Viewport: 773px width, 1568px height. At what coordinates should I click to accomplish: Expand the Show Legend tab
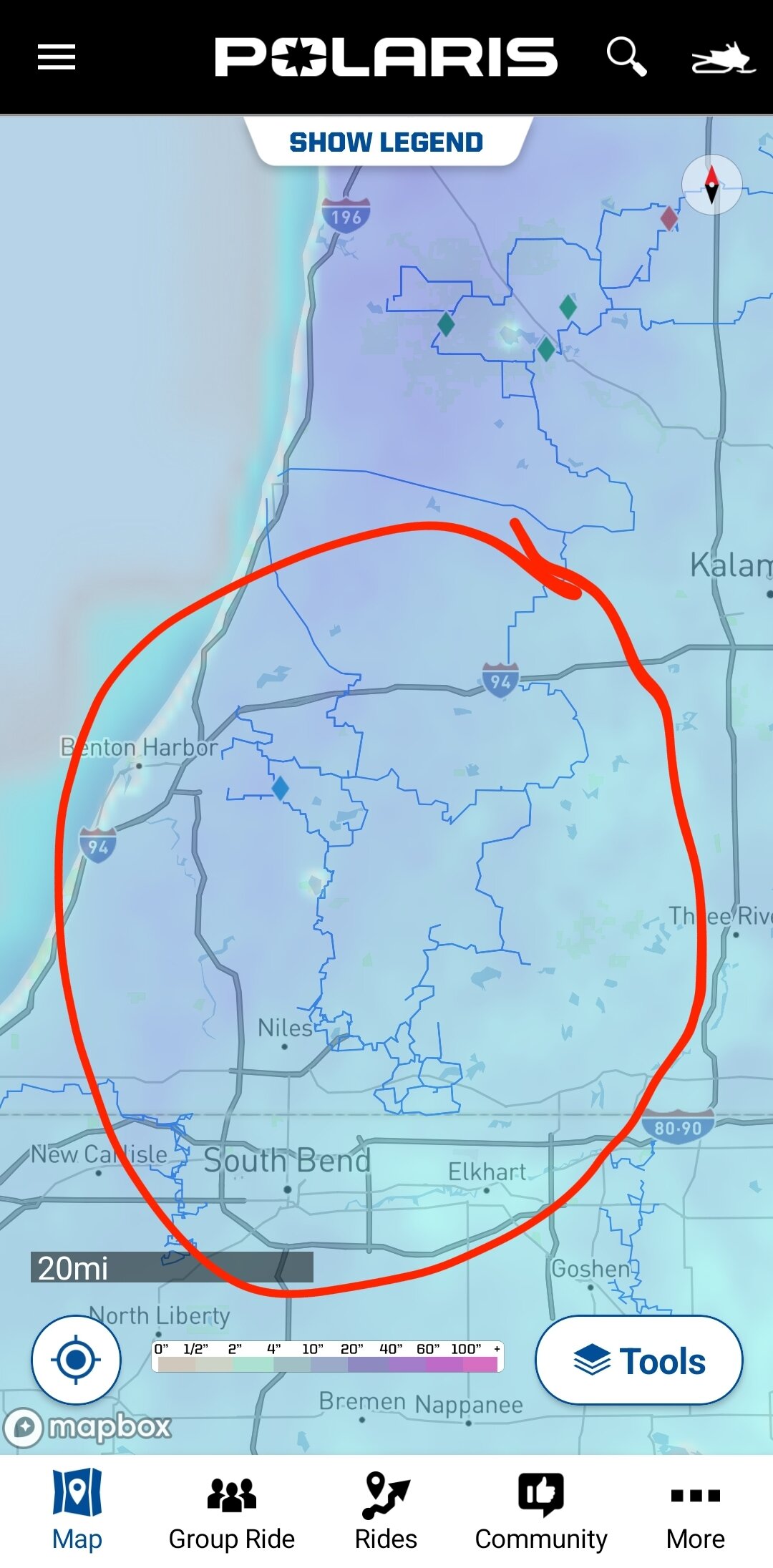[386, 142]
